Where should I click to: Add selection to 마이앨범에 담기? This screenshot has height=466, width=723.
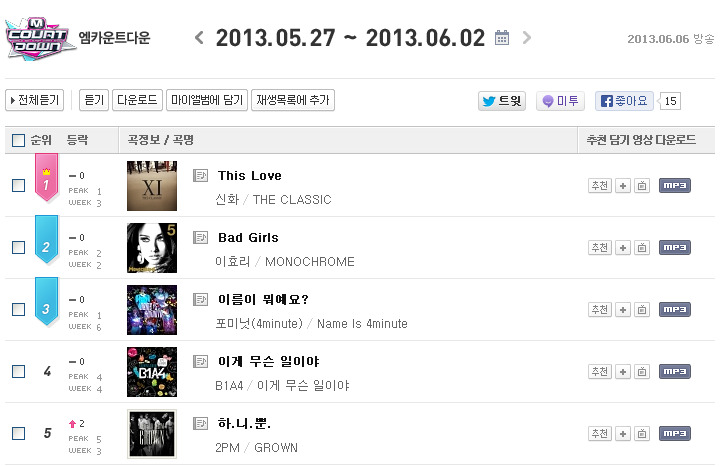pyautogui.click(x=207, y=100)
